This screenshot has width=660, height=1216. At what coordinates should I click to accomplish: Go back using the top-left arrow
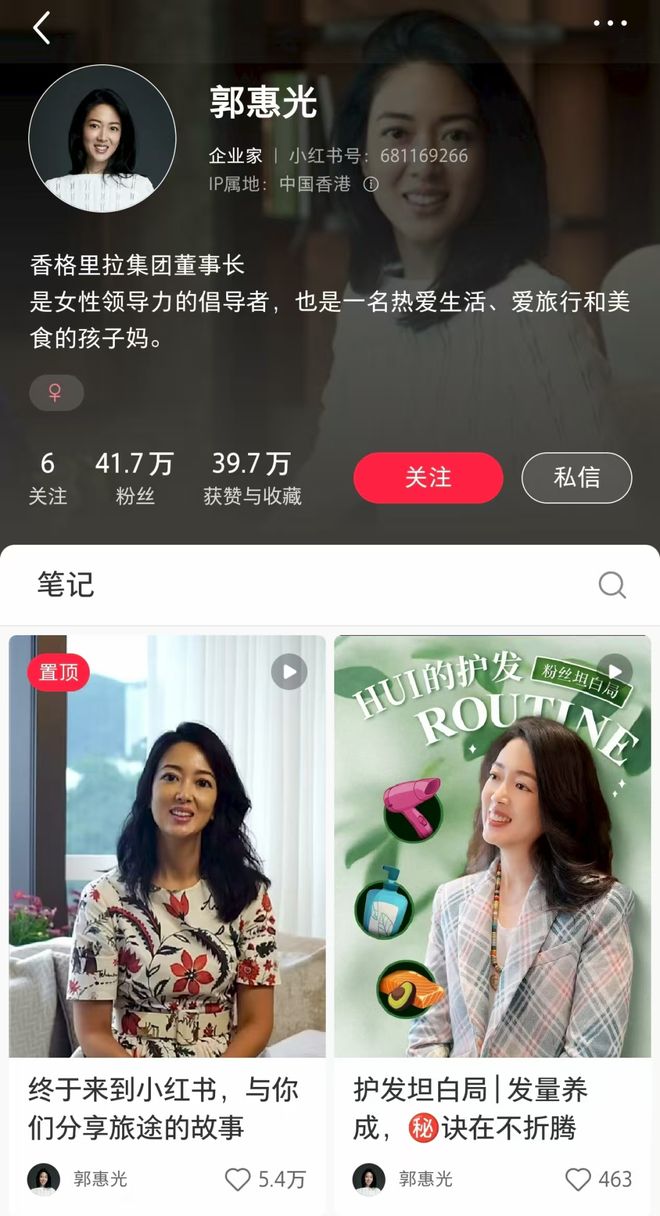(41, 28)
